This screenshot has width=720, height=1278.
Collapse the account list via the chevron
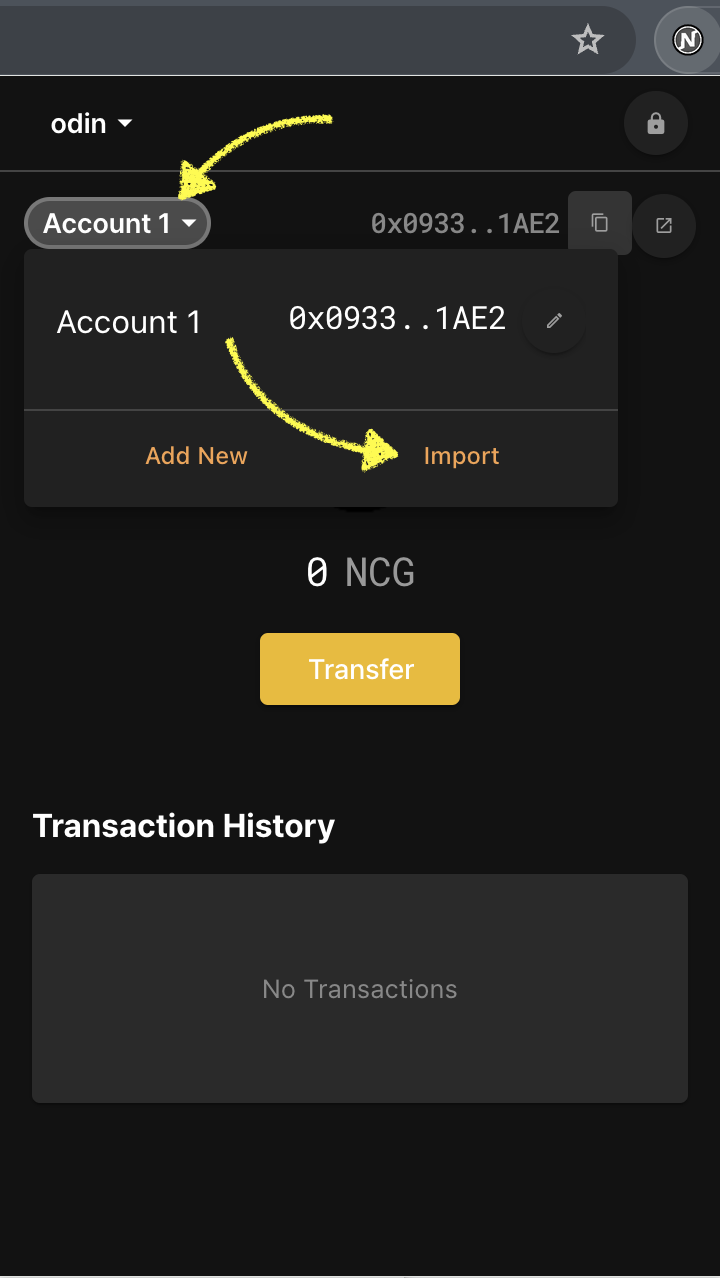[189, 224]
